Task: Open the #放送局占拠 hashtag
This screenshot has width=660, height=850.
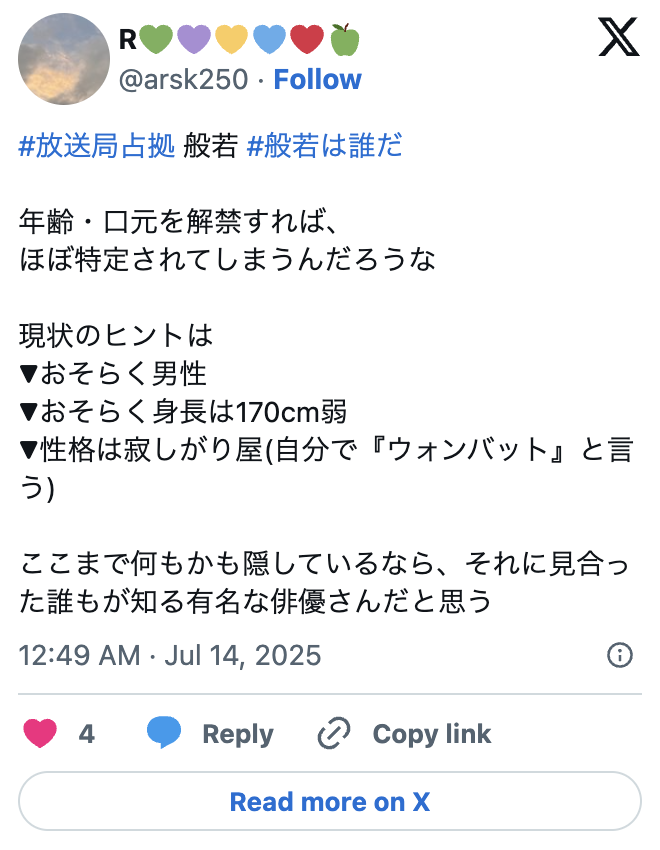Action: pyautogui.click(x=97, y=146)
